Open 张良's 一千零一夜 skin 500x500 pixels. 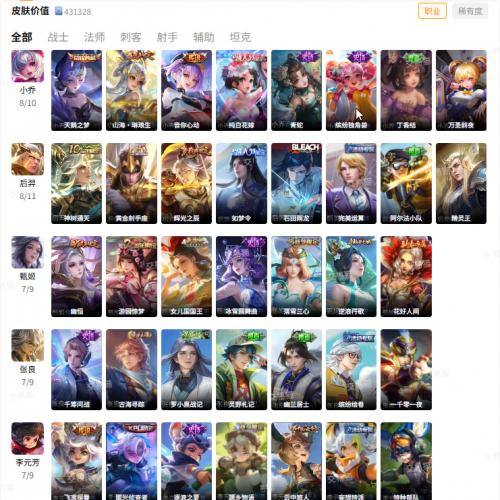click(406, 369)
